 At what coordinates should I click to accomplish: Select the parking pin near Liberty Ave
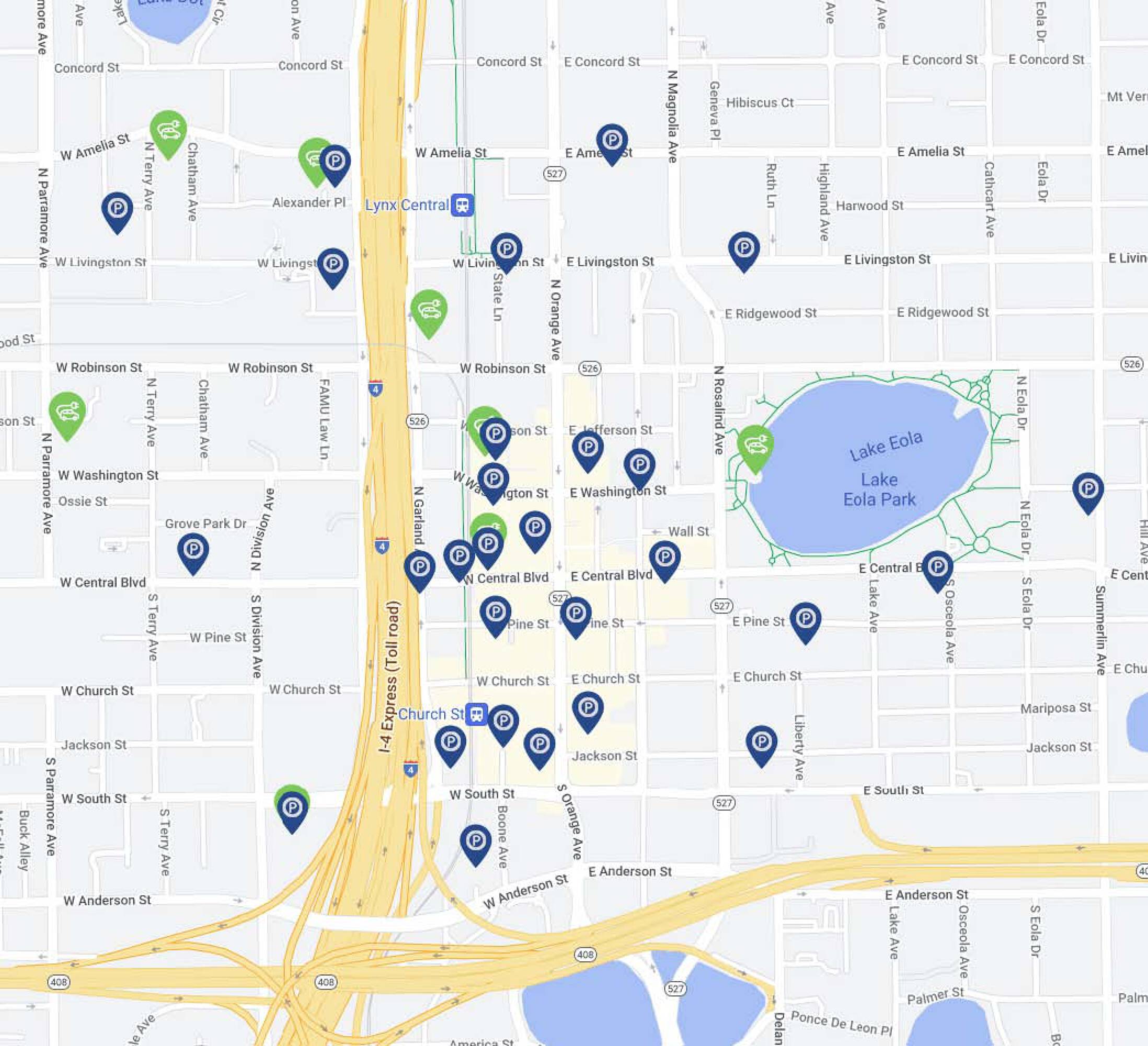click(761, 742)
